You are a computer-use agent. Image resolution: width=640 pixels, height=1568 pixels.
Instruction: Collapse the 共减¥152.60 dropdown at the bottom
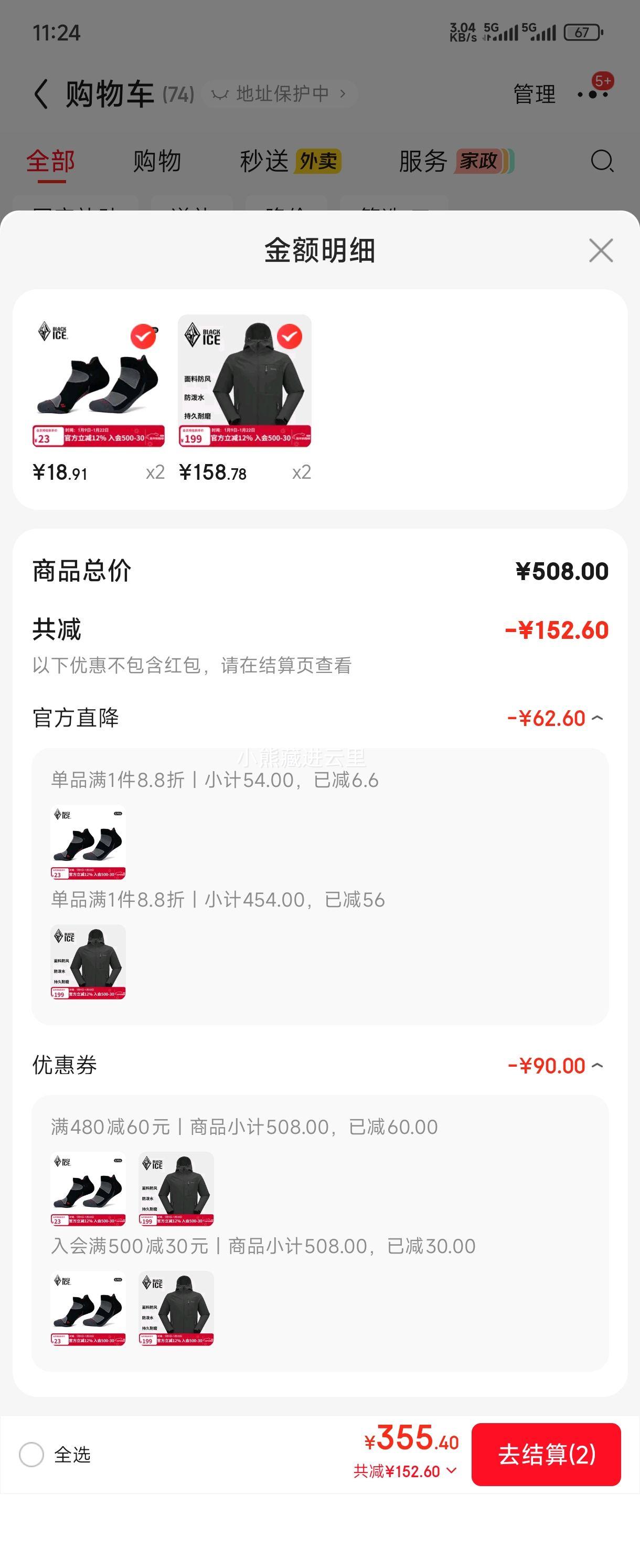[x=404, y=1471]
